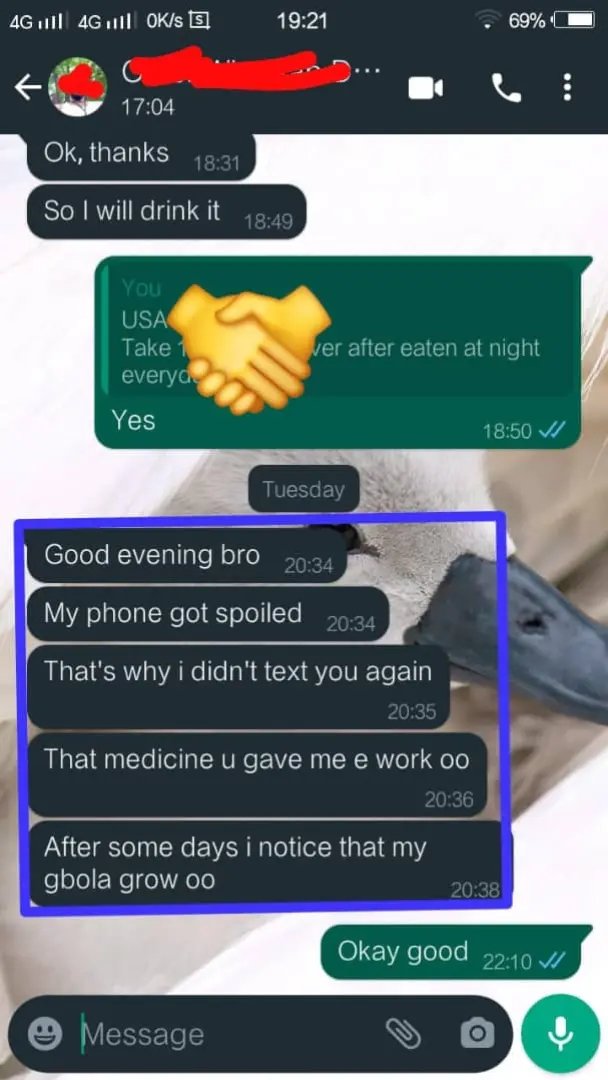Start a video call with this contact
The height and width of the screenshot is (1080, 608).
[425, 89]
